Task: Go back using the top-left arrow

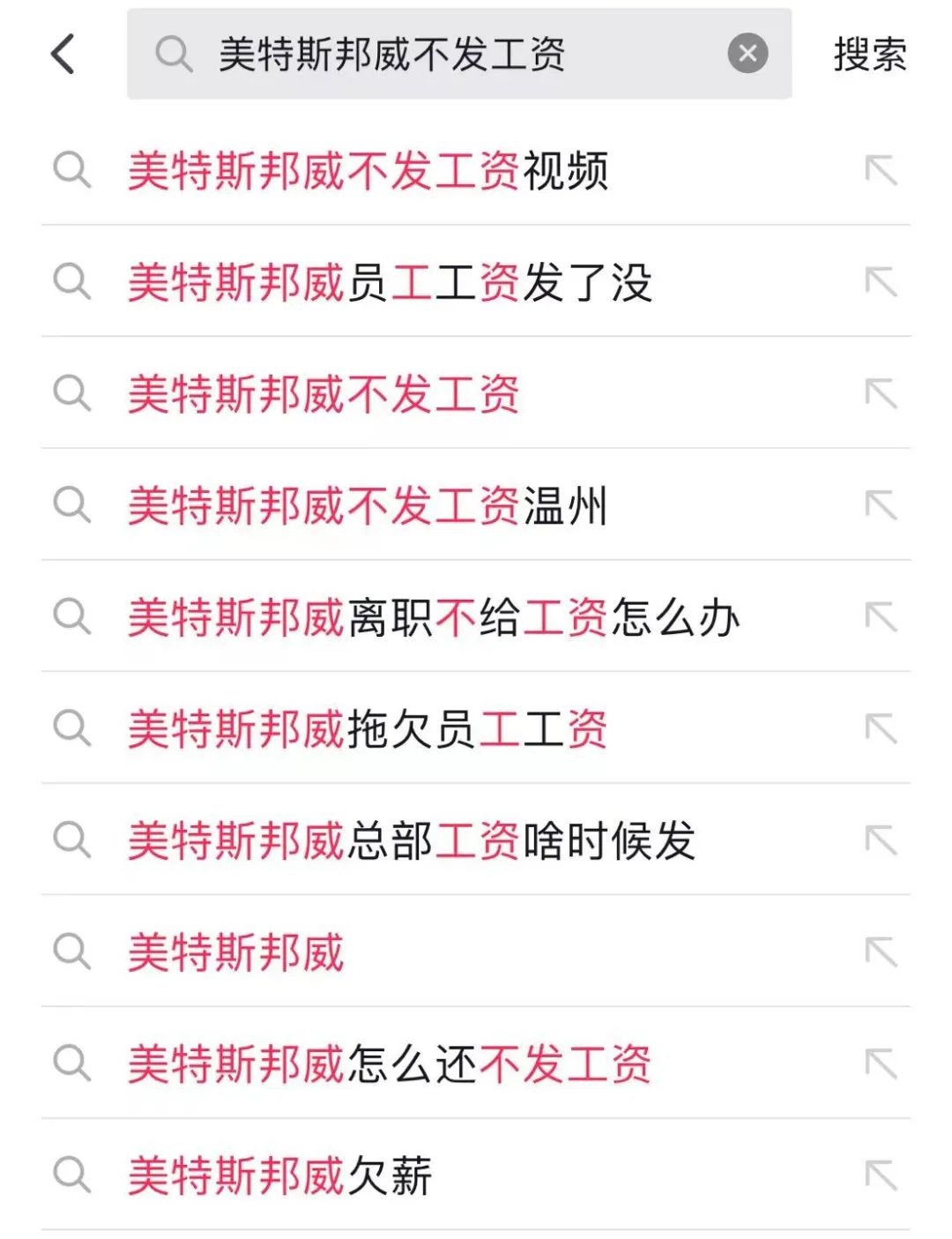Action: click(x=63, y=55)
